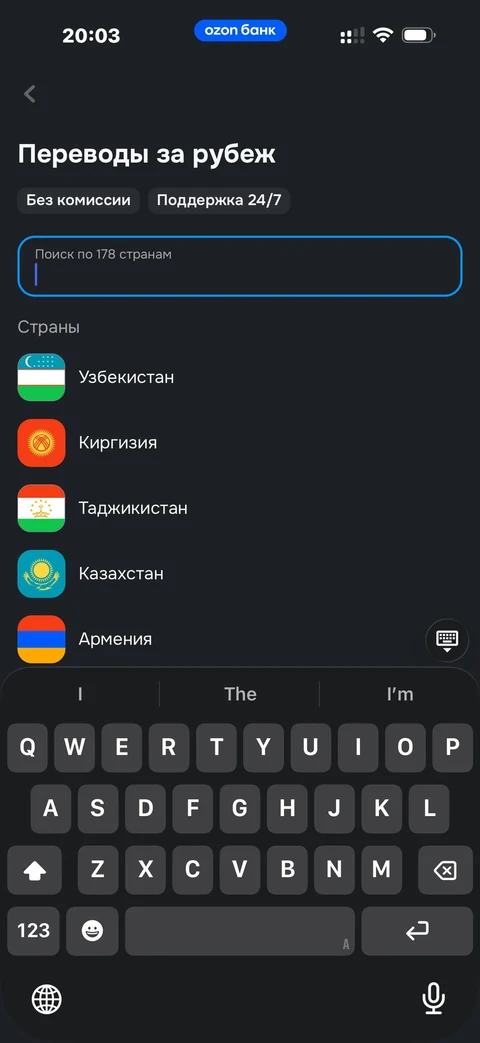The height and width of the screenshot is (1043, 480).
Task: Go back using the top-left arrow
Action: pyautogui.click(x=29, y=94)
